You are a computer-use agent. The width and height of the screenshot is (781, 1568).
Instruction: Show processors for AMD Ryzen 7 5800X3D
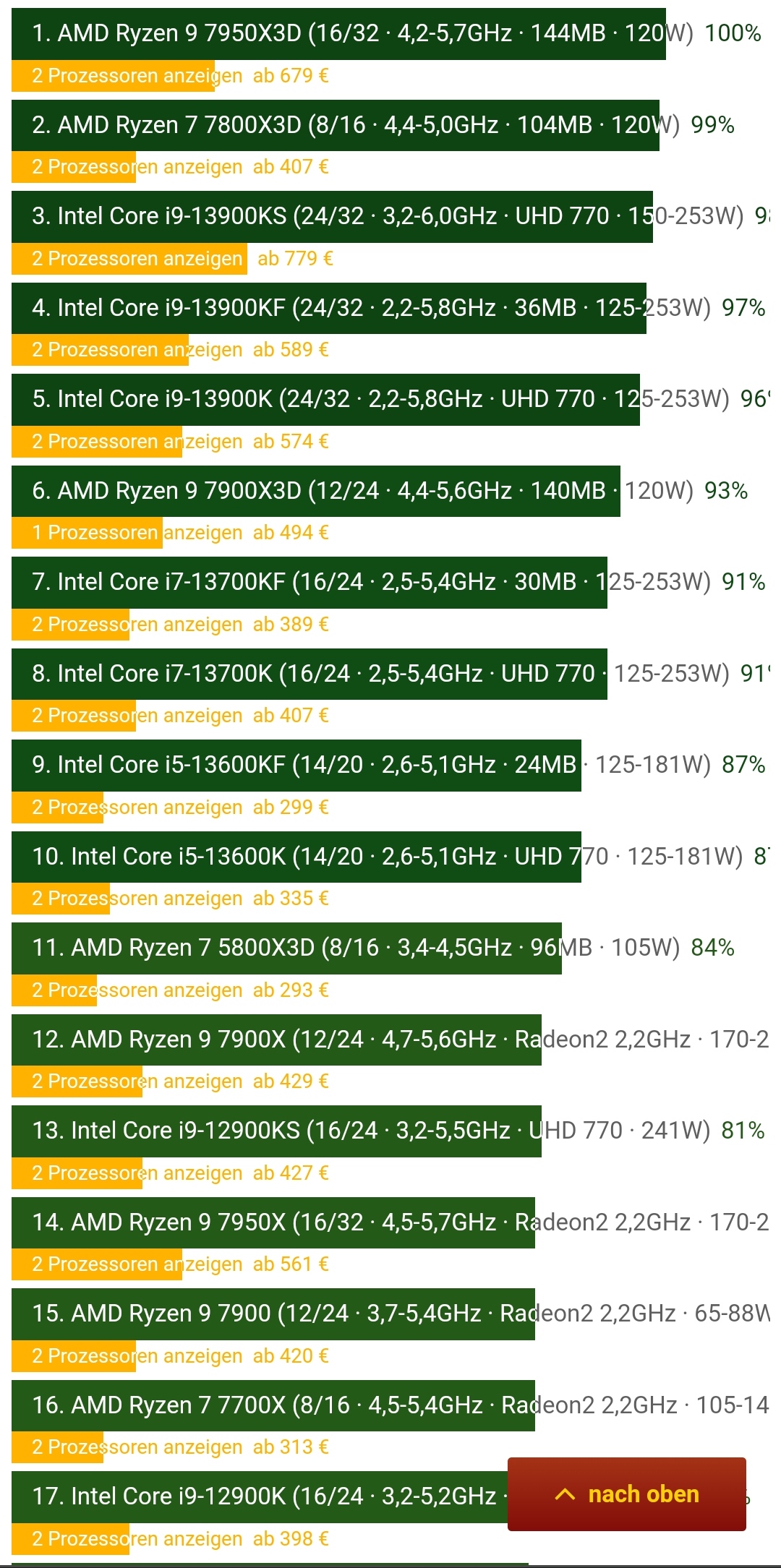point(137,990)
